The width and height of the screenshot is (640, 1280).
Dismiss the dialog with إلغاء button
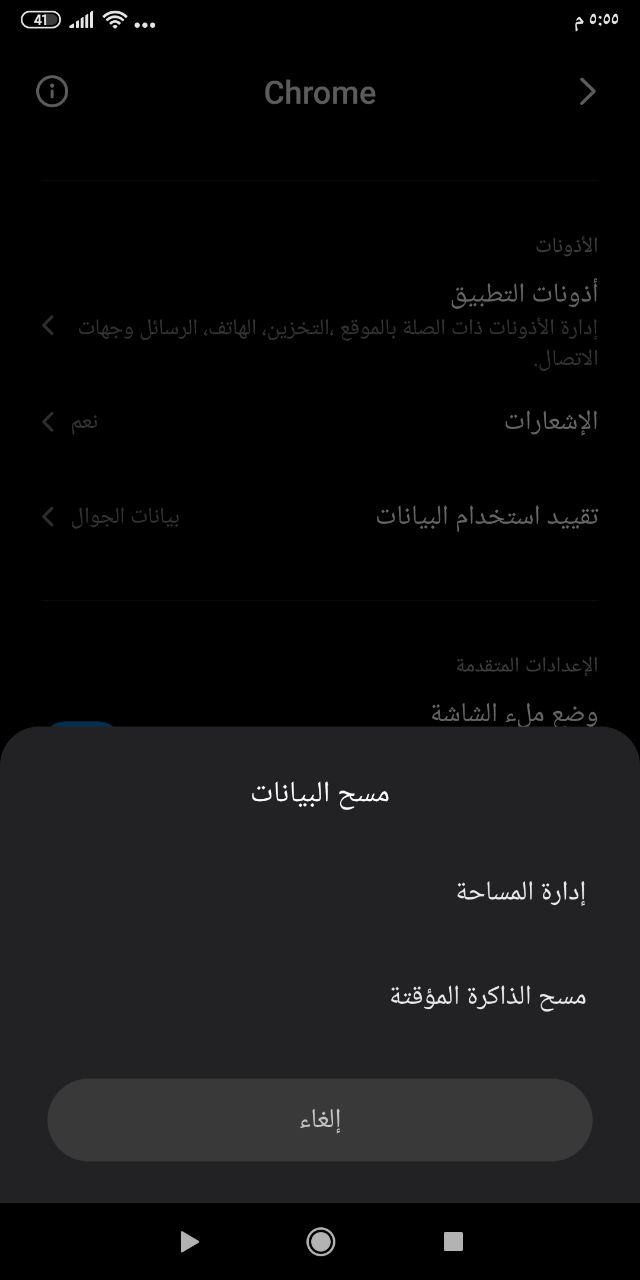pyautogui.click(x=320, y=1120)
